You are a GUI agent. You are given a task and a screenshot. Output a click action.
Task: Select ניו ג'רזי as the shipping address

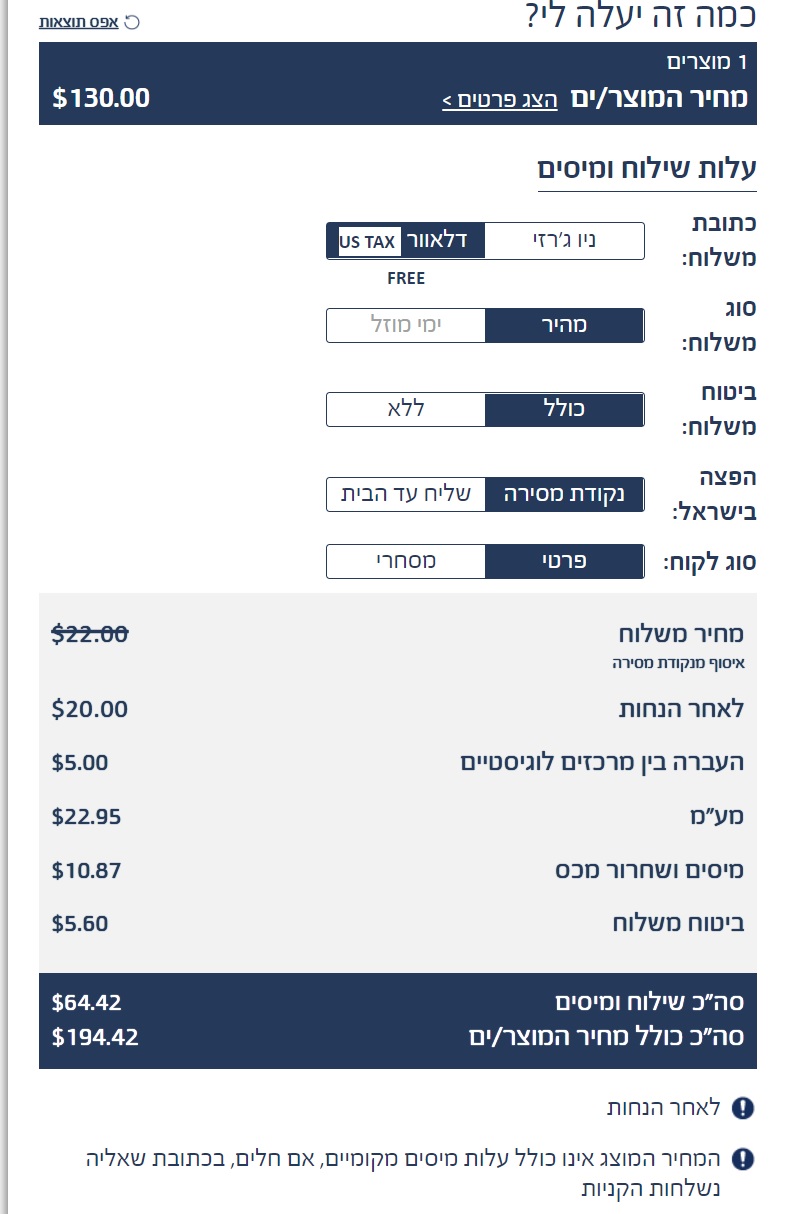[x=564, y=241]
